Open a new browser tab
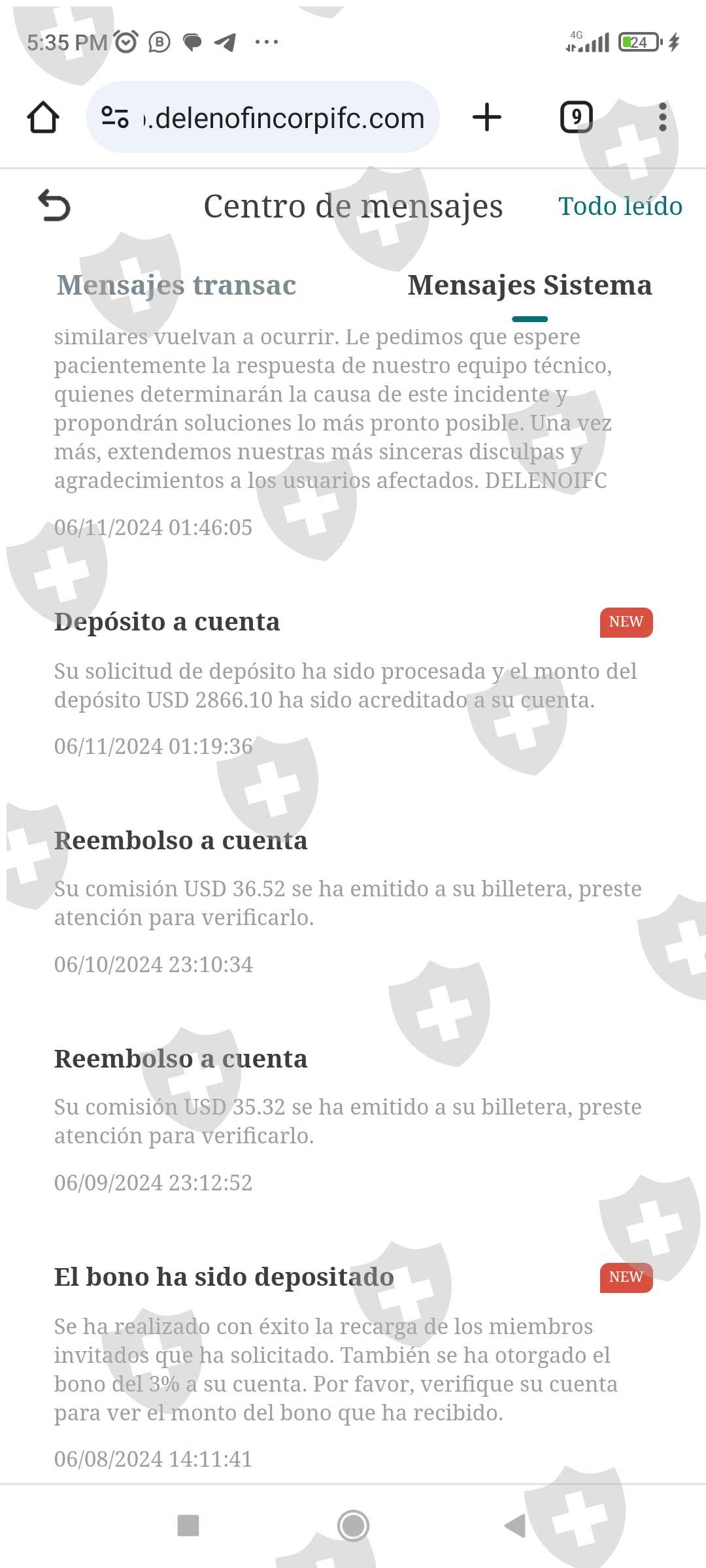 [487, 118]
